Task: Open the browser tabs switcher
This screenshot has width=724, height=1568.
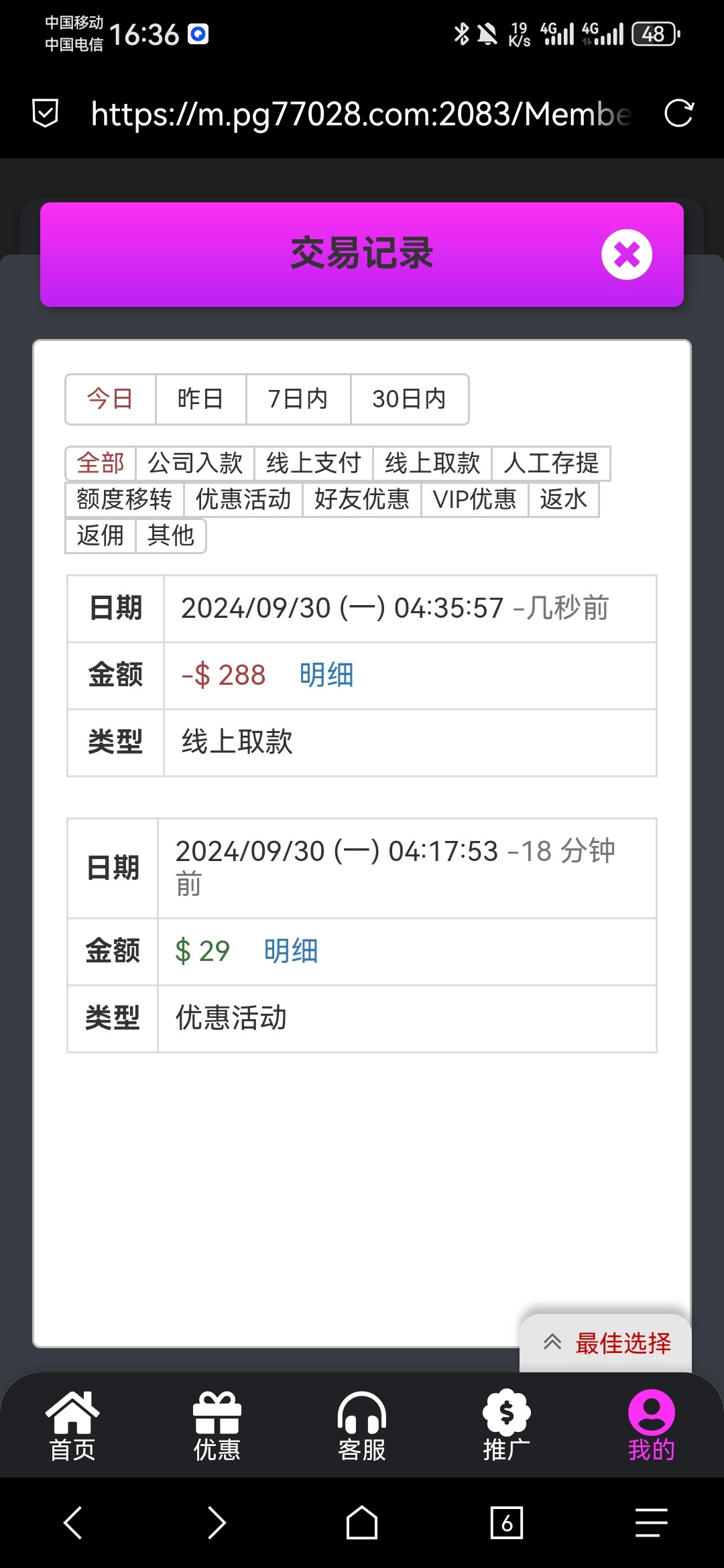Action: pyautogui.click(x=507, y=1523)
